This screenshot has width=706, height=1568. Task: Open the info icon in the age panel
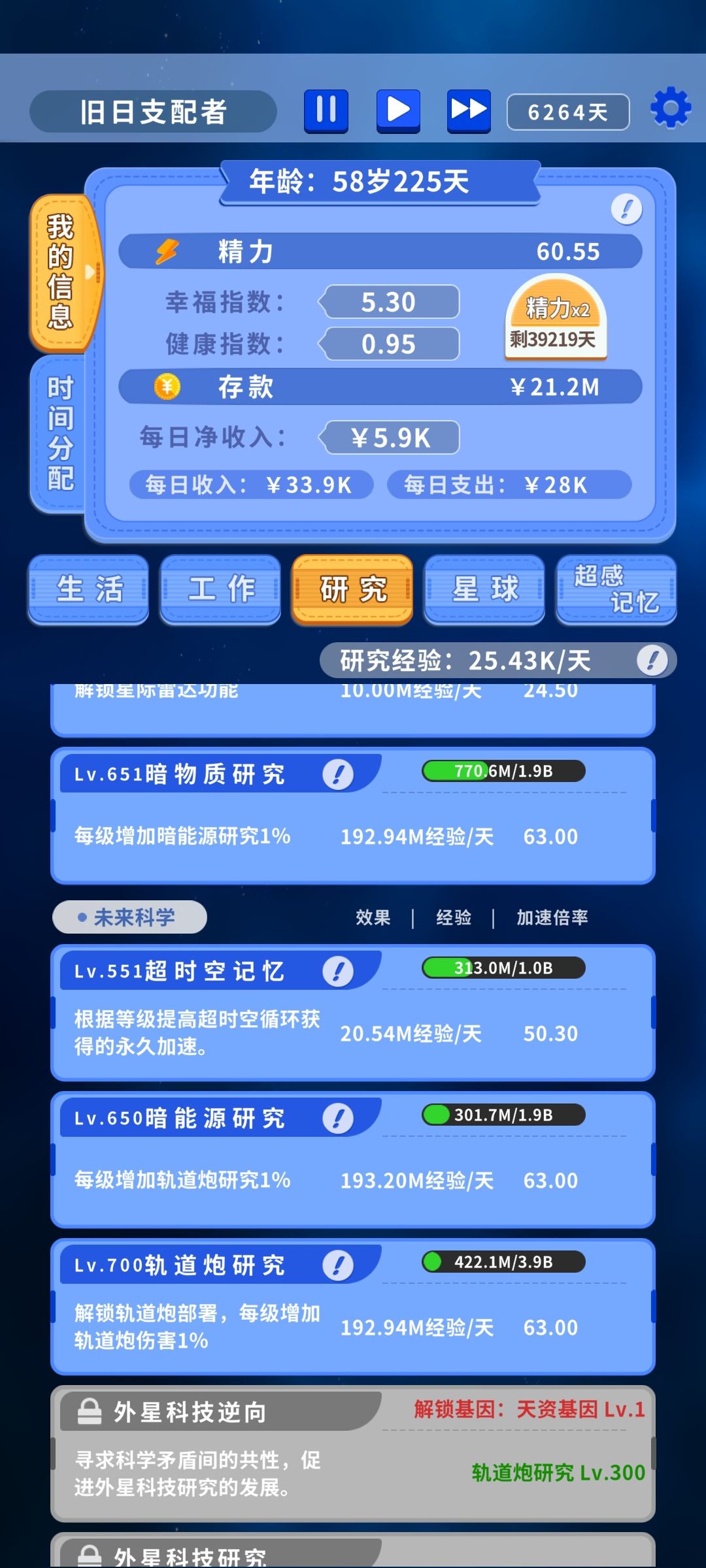(x=626, y=210)
